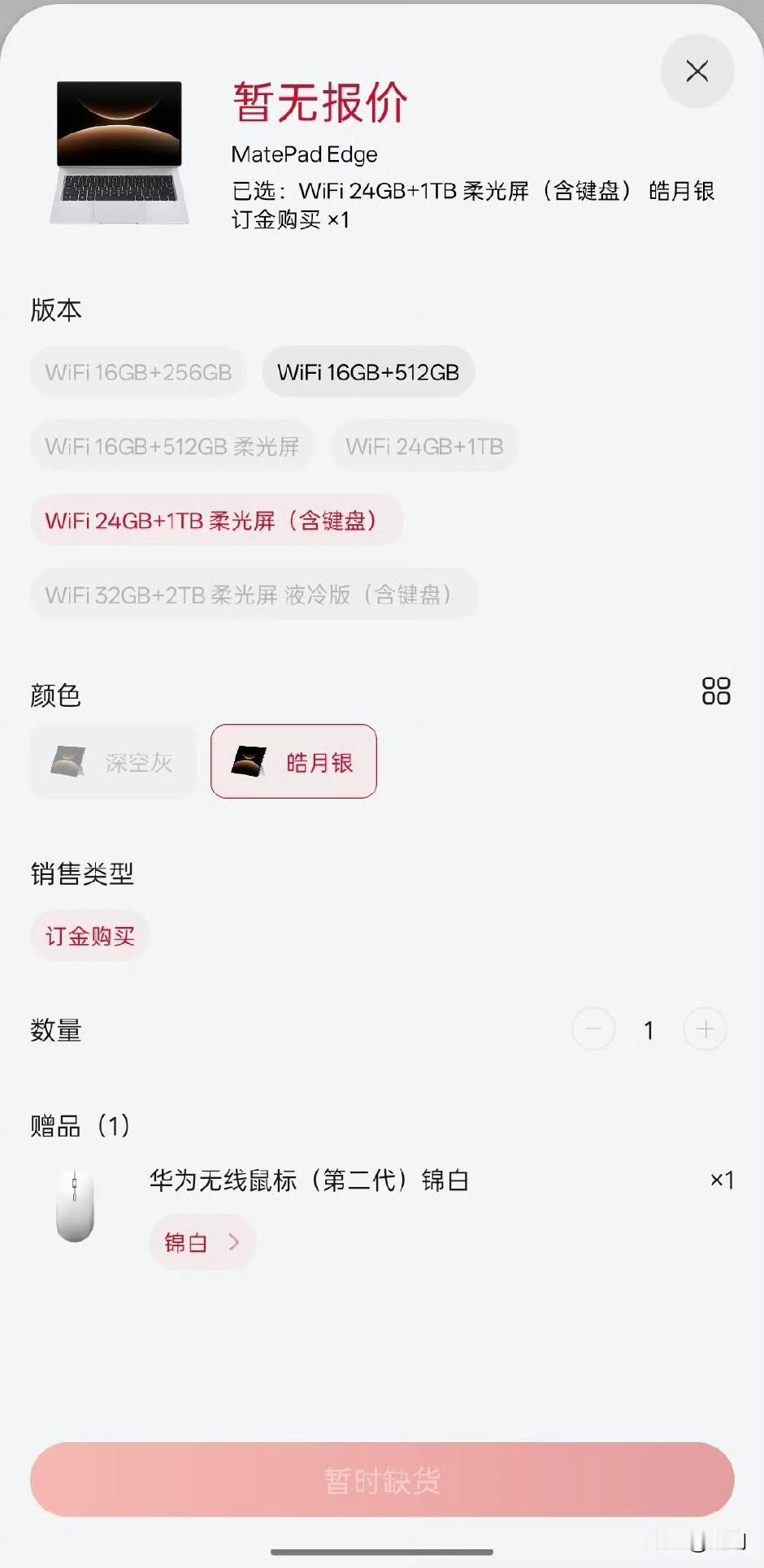Click the MatePad Edge product image

point(119,154)
